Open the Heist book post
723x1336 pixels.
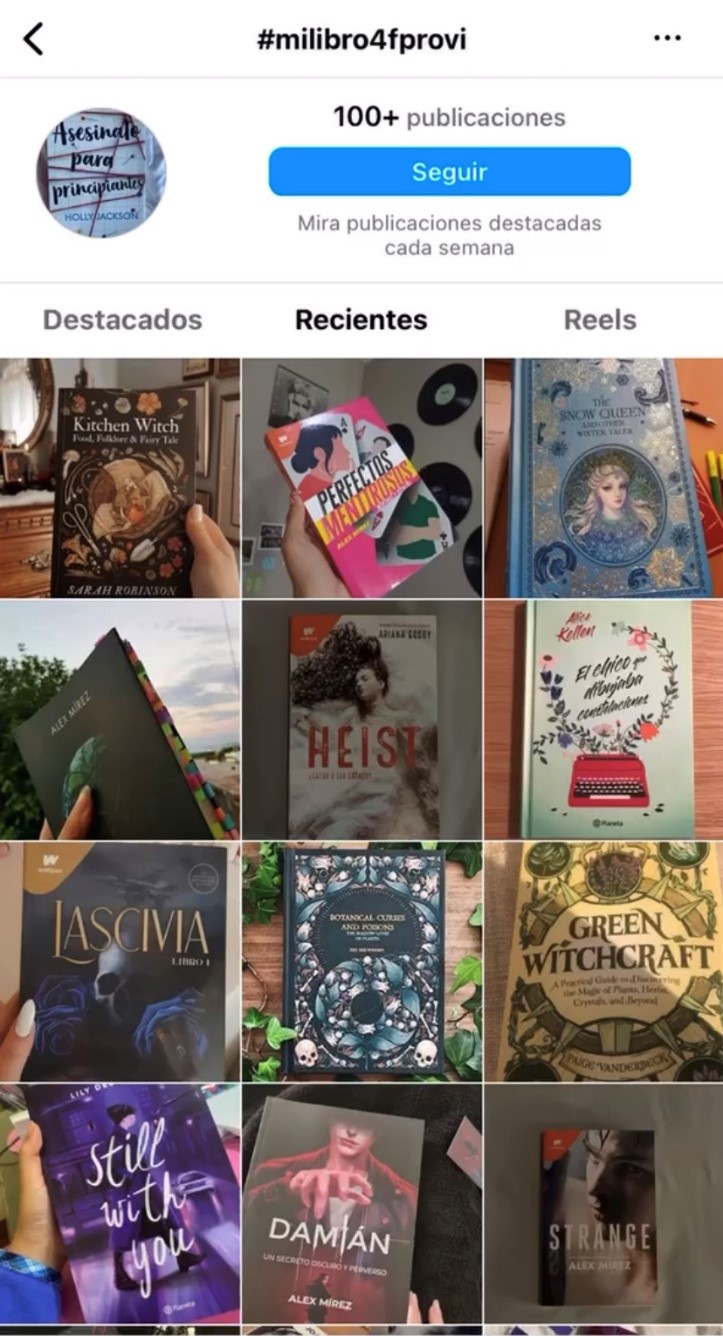tap(361, 720)
